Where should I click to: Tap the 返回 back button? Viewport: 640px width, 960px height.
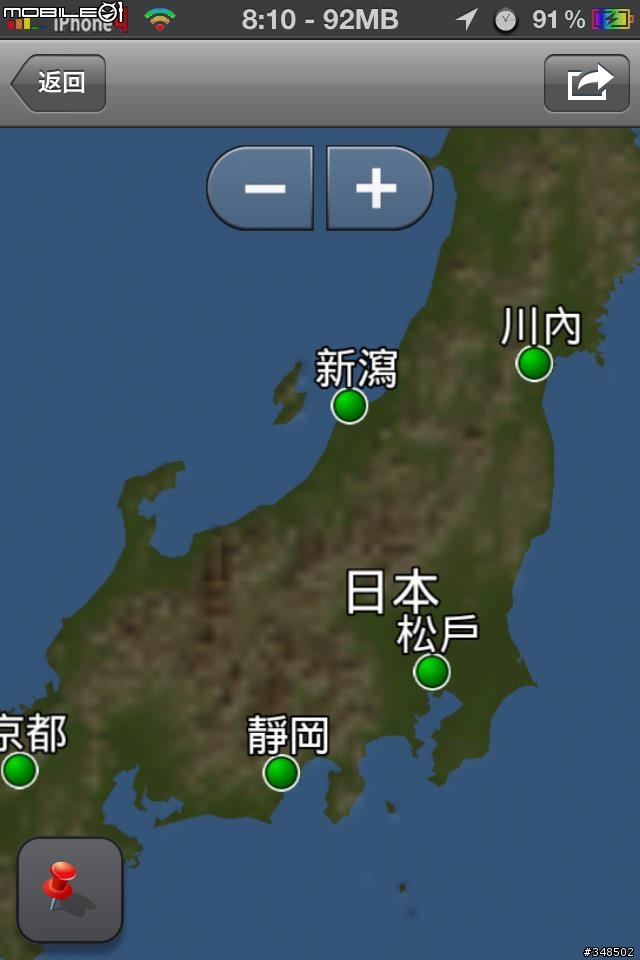point(59,83)
